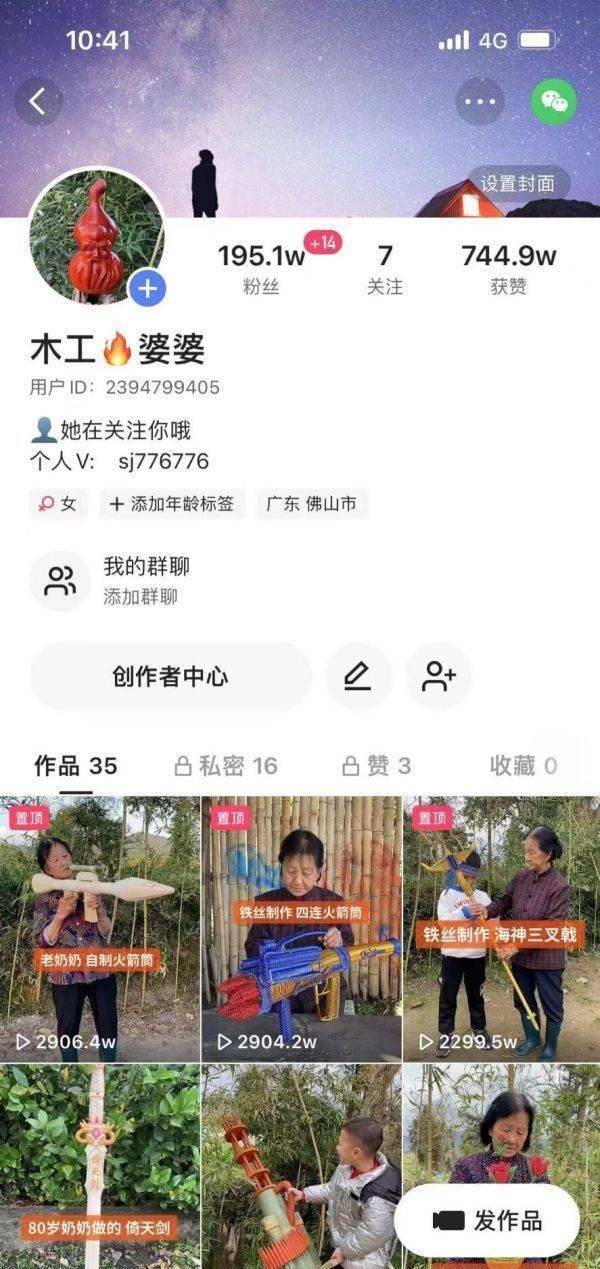Switch to the 赞 3 tab
Viewport: 600px width, 1269px height.
377,766
